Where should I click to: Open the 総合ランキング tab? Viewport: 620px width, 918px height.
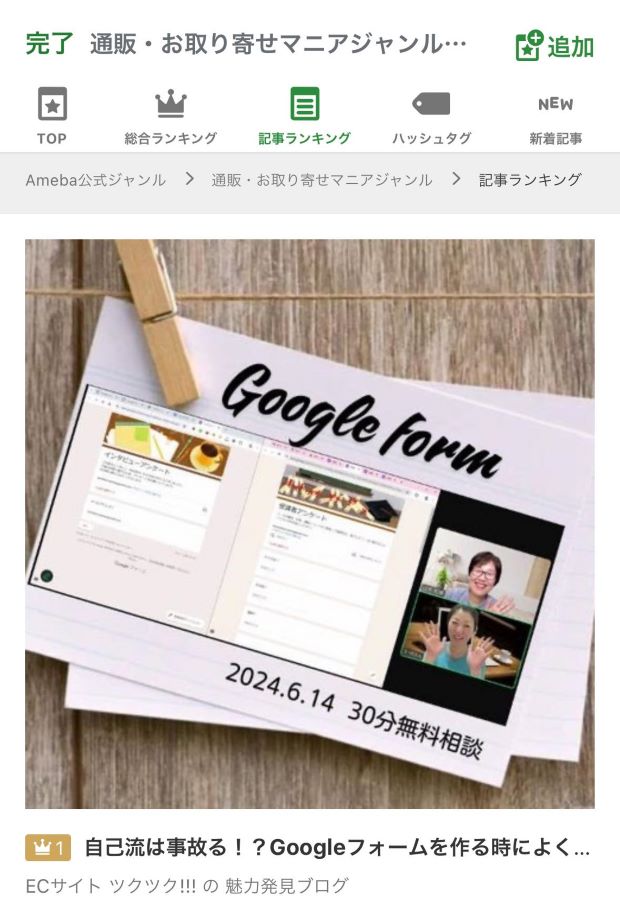click(170, 117)
